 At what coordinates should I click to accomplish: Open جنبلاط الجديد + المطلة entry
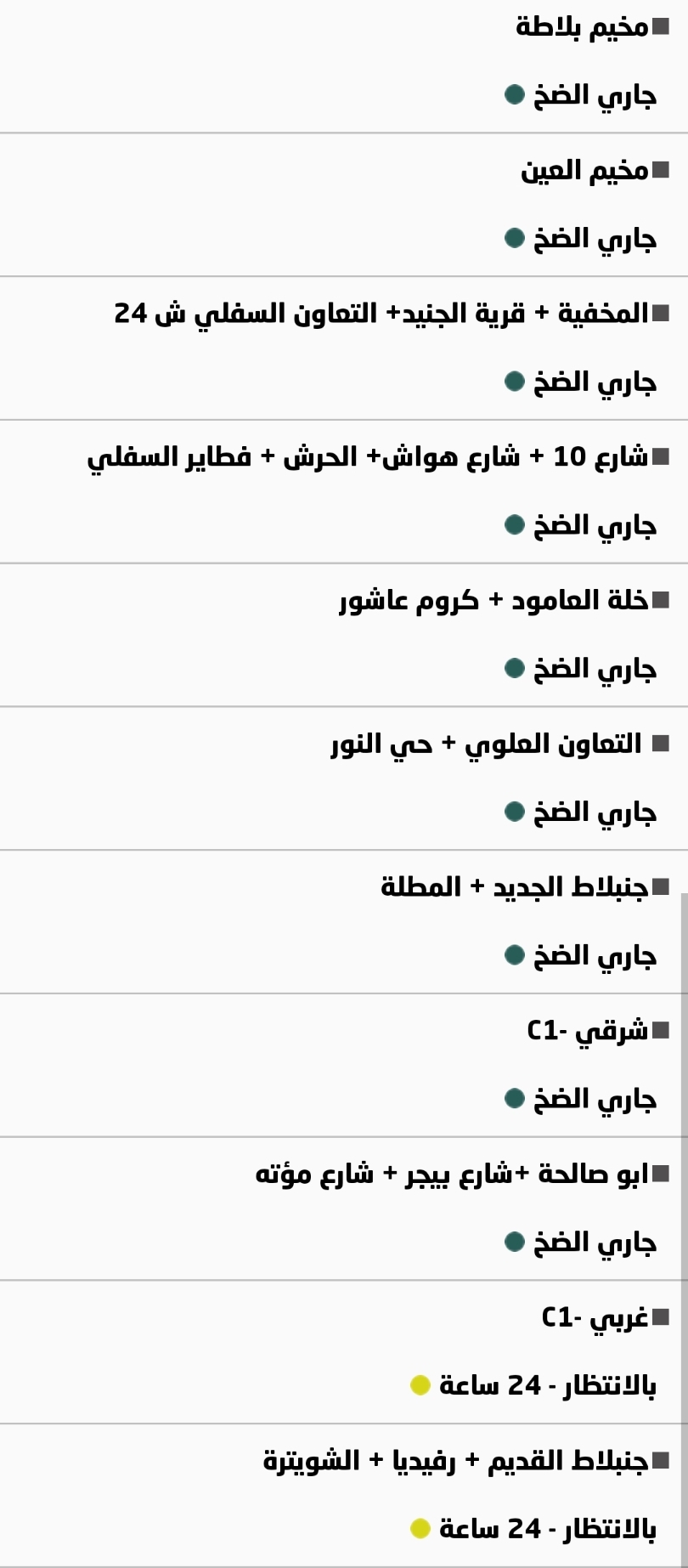click(515, 888)
